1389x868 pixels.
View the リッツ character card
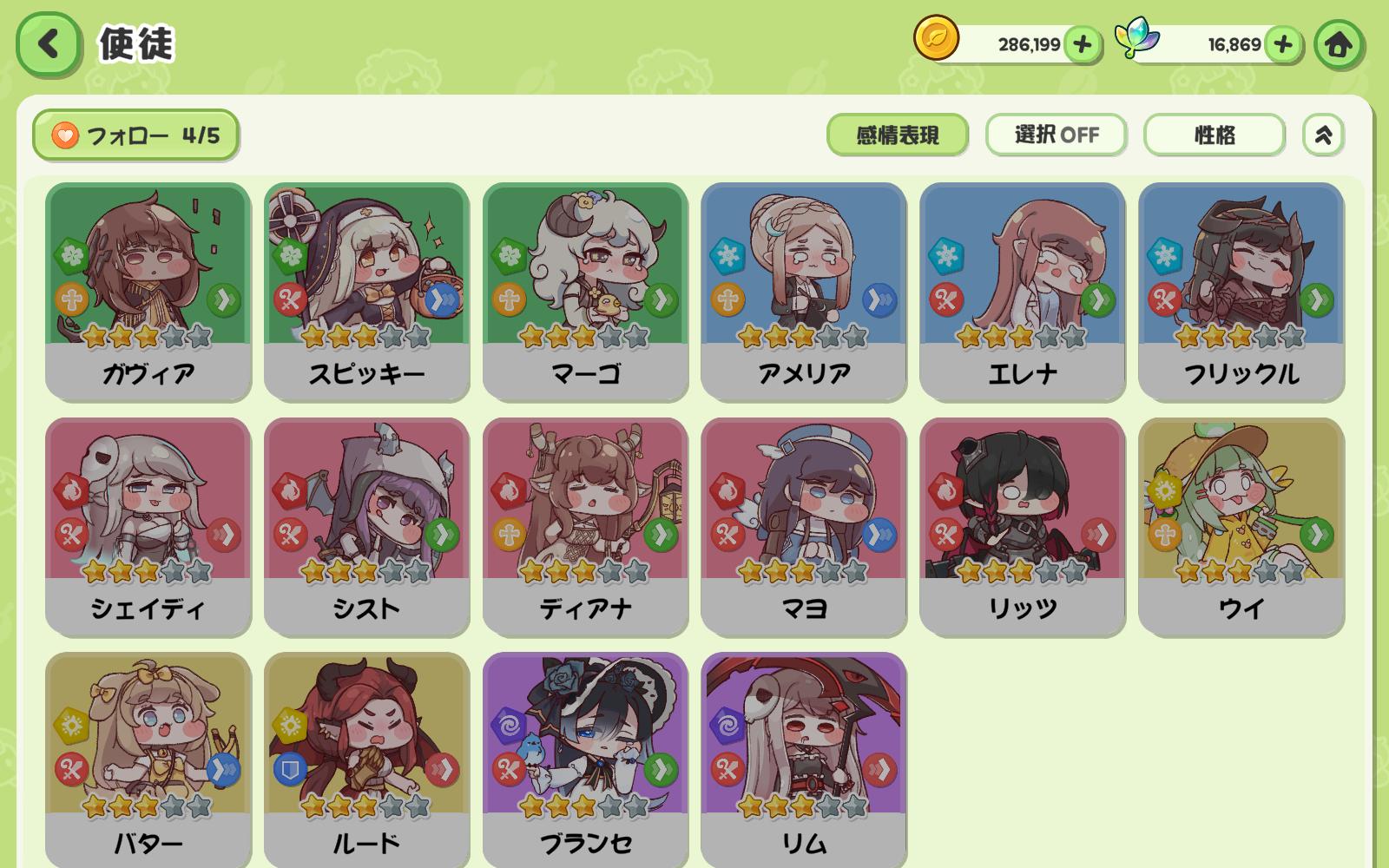point(1023,526)
